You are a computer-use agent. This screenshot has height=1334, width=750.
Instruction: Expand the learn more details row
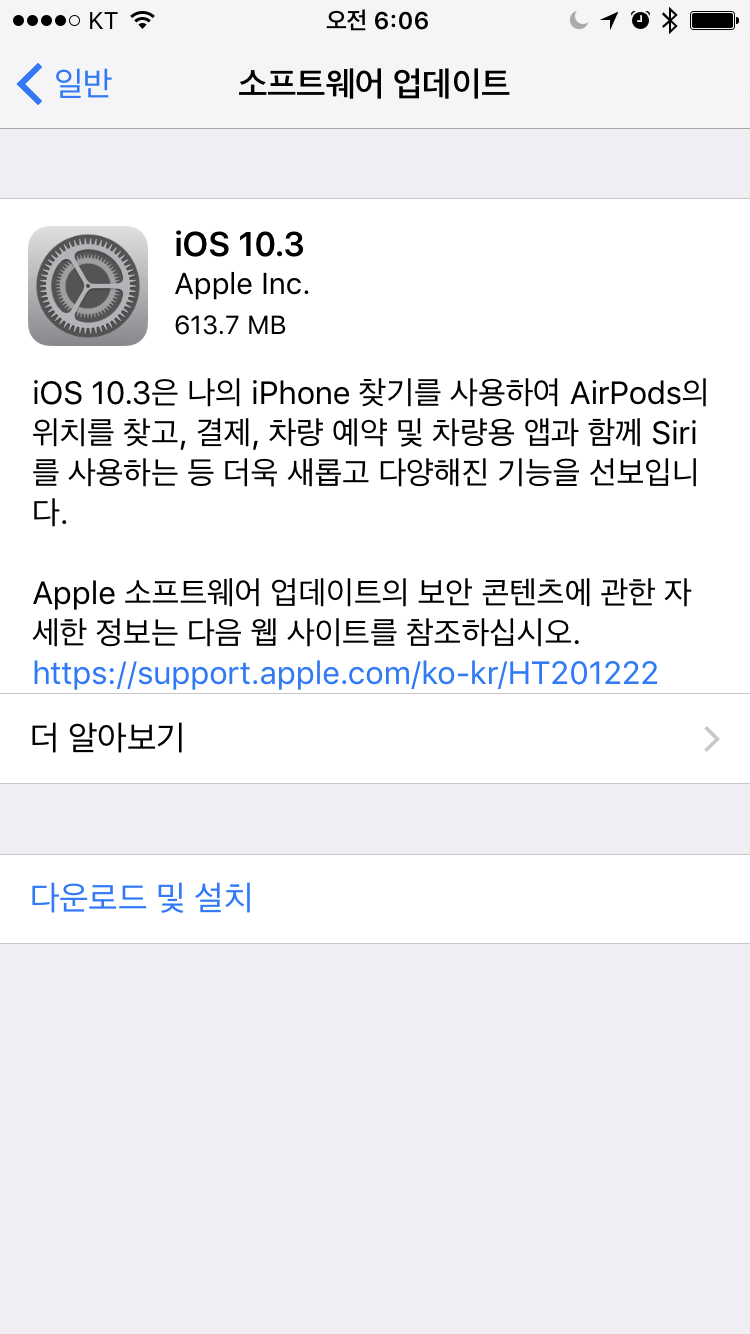tap(375, 739)
